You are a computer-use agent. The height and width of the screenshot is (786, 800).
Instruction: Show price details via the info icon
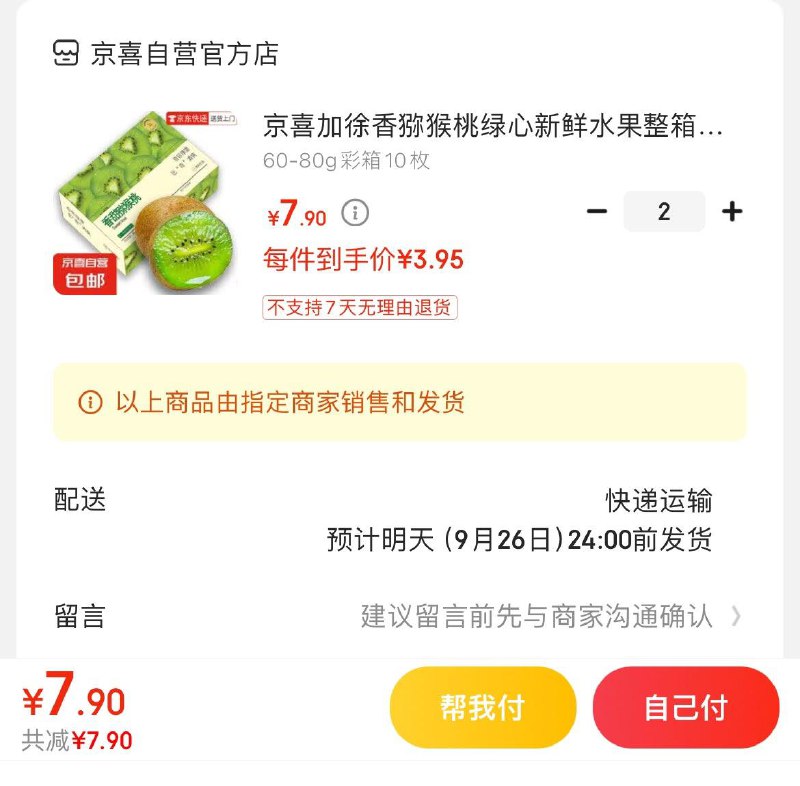(x=355, y=212)
